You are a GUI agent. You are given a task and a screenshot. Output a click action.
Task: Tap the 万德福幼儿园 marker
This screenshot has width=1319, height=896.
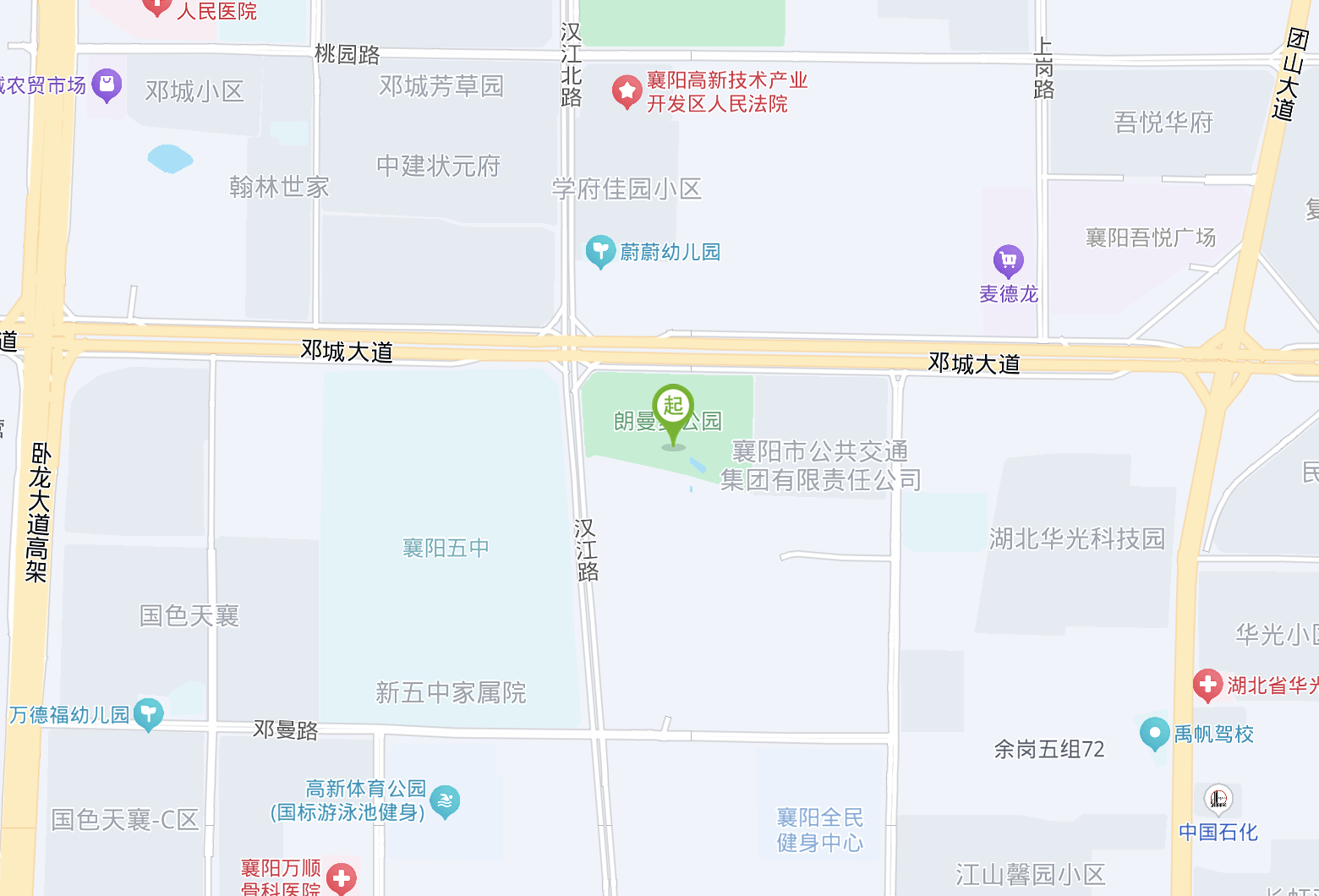[148, 714]
